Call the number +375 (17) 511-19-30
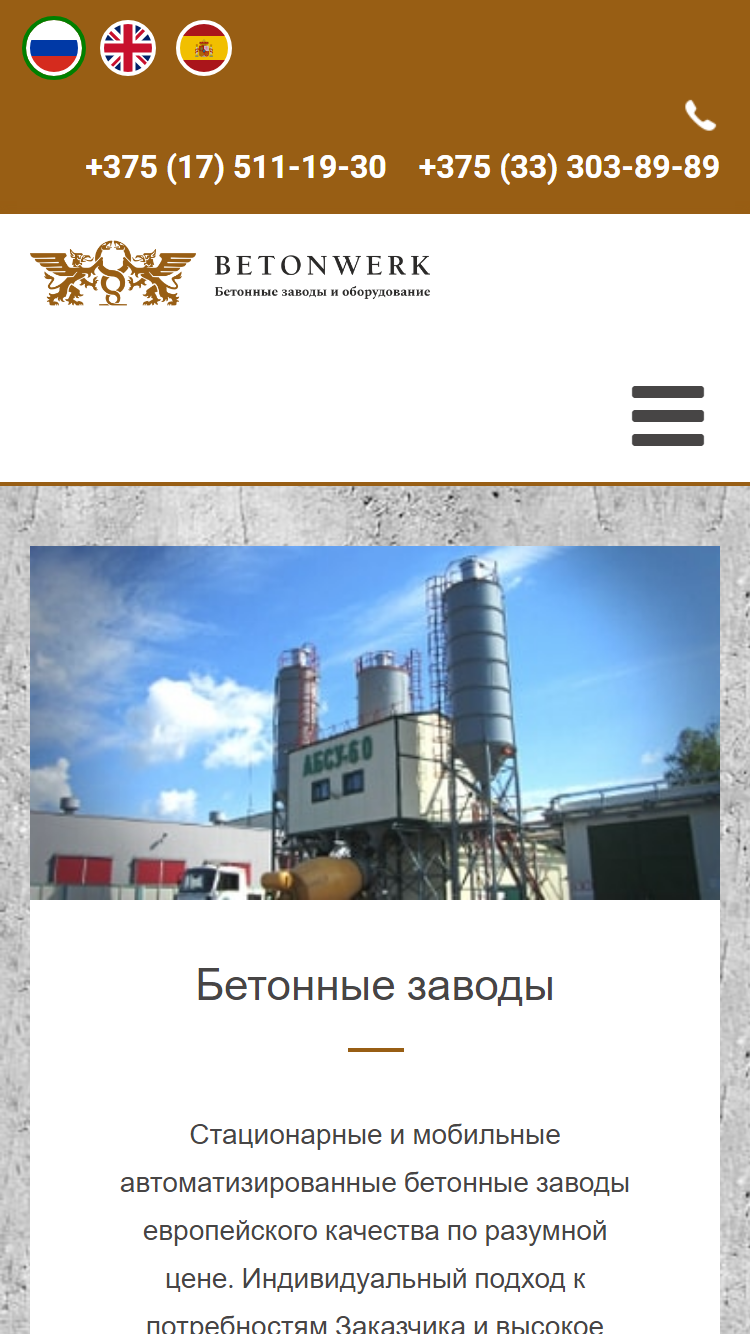The width and height of the screenshot is (750, 1334). 236,167
